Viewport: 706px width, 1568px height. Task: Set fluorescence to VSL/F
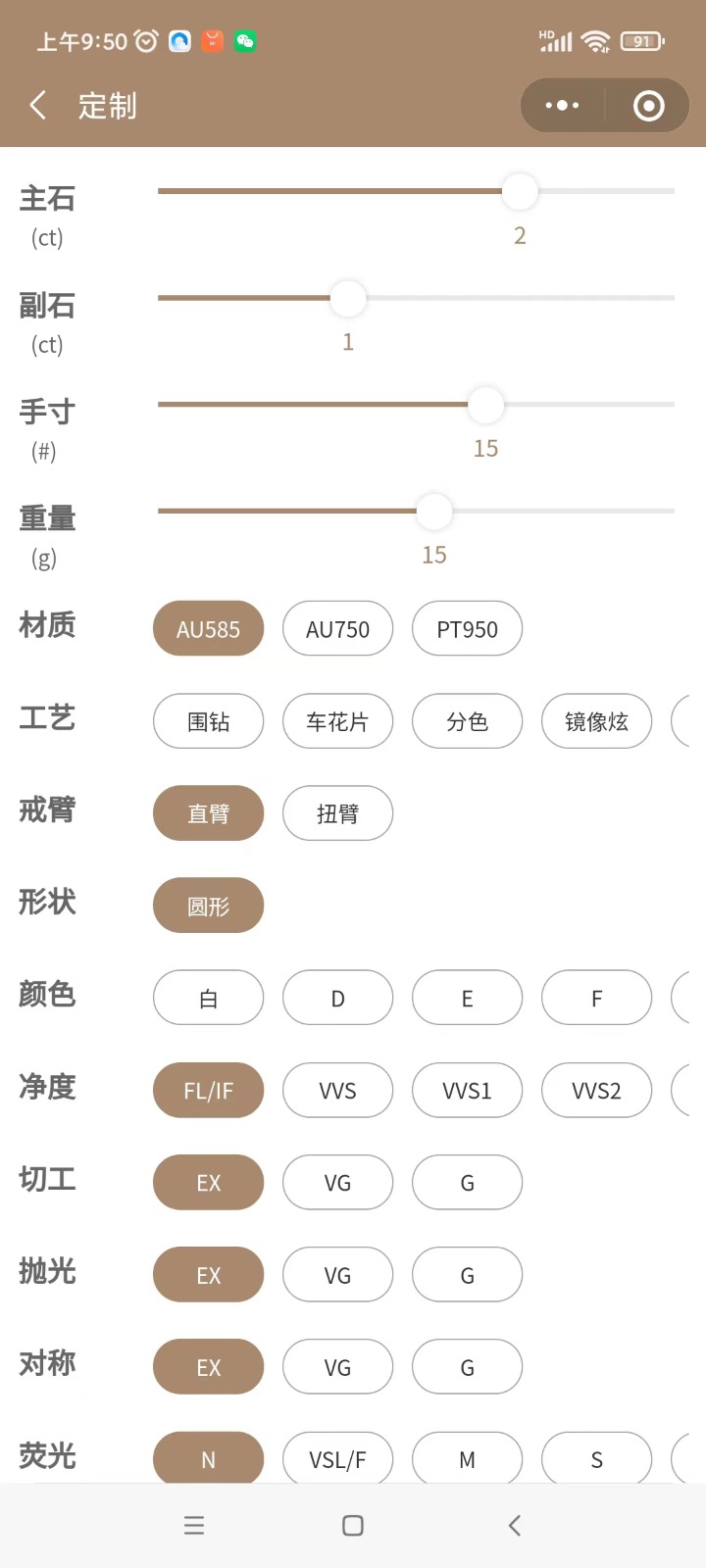point(337,1459)
